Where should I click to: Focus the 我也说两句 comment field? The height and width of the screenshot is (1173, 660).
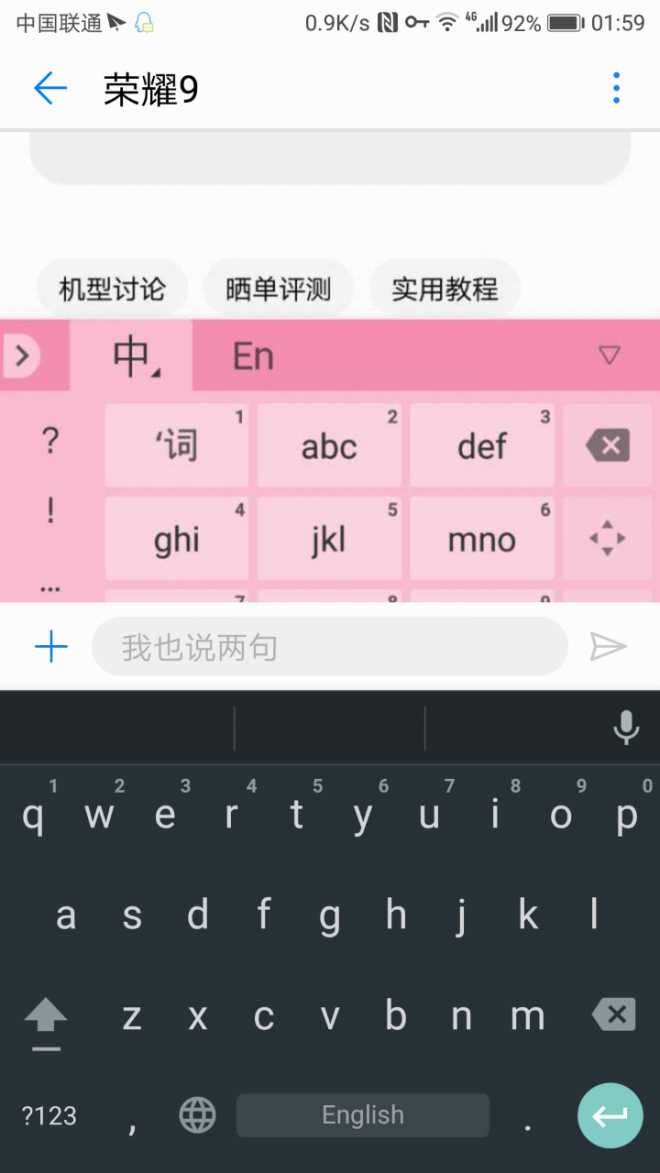tap(329, 647)
